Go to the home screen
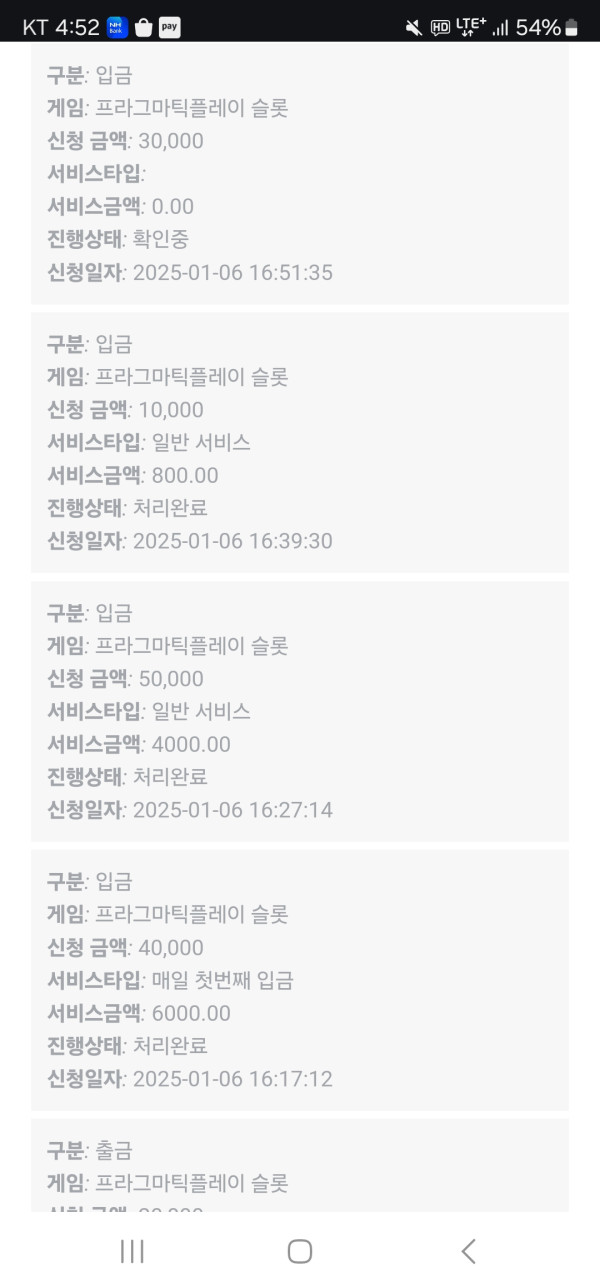Screen dimensions: 600x1287 click(299, 1250)
